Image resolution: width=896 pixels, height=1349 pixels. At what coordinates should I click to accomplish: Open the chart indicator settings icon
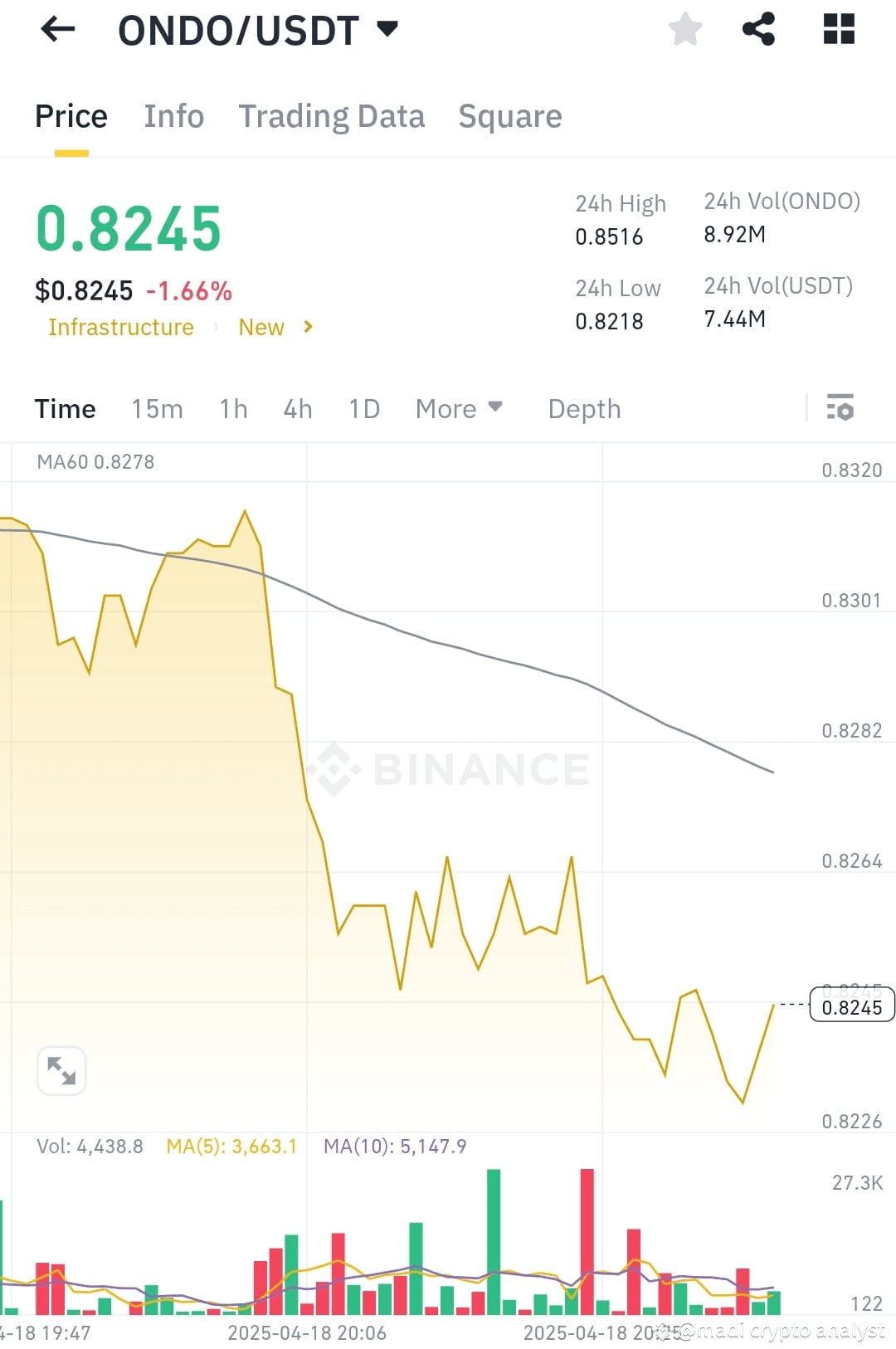click(x=840, y=408)
